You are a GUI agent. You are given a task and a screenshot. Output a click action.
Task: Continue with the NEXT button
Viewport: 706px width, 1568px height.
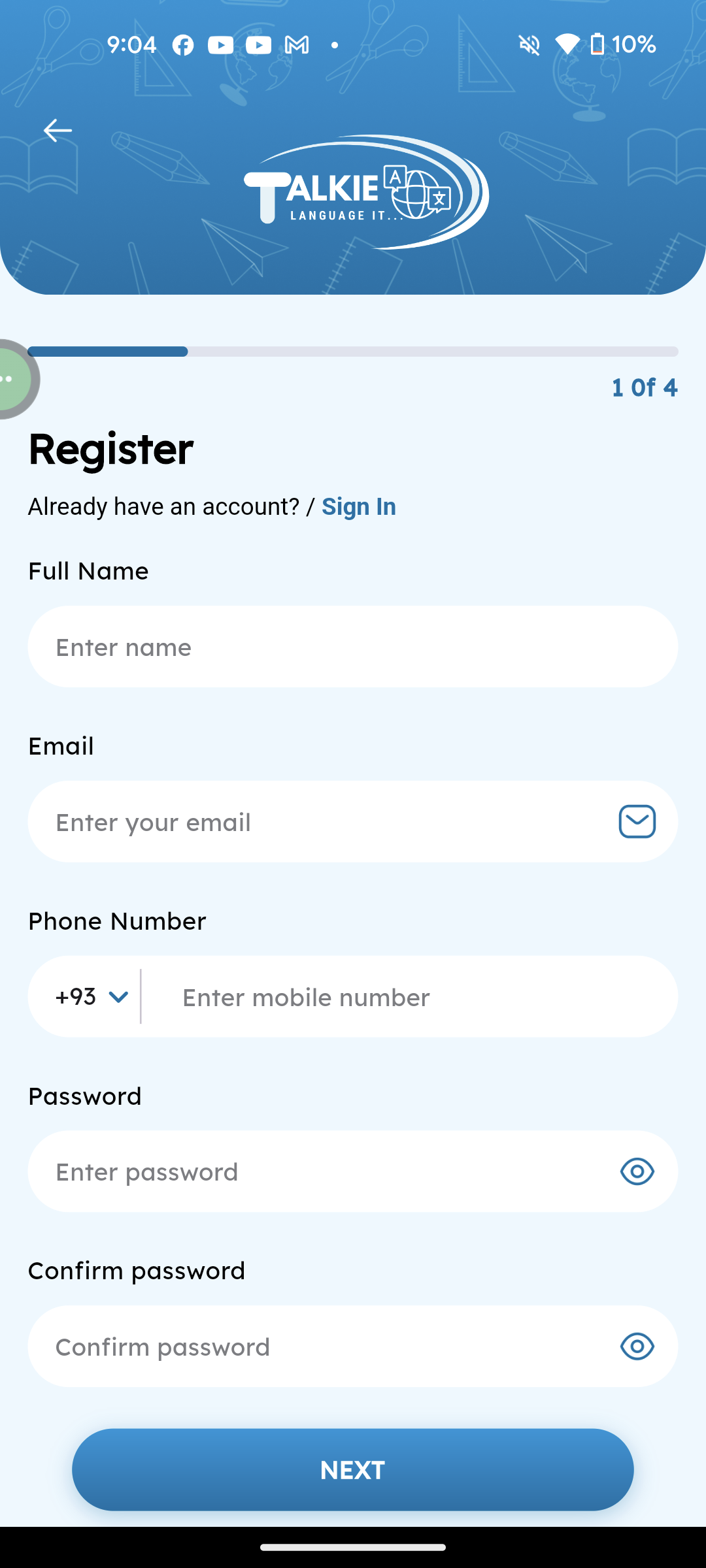(x=353, y=1469)
